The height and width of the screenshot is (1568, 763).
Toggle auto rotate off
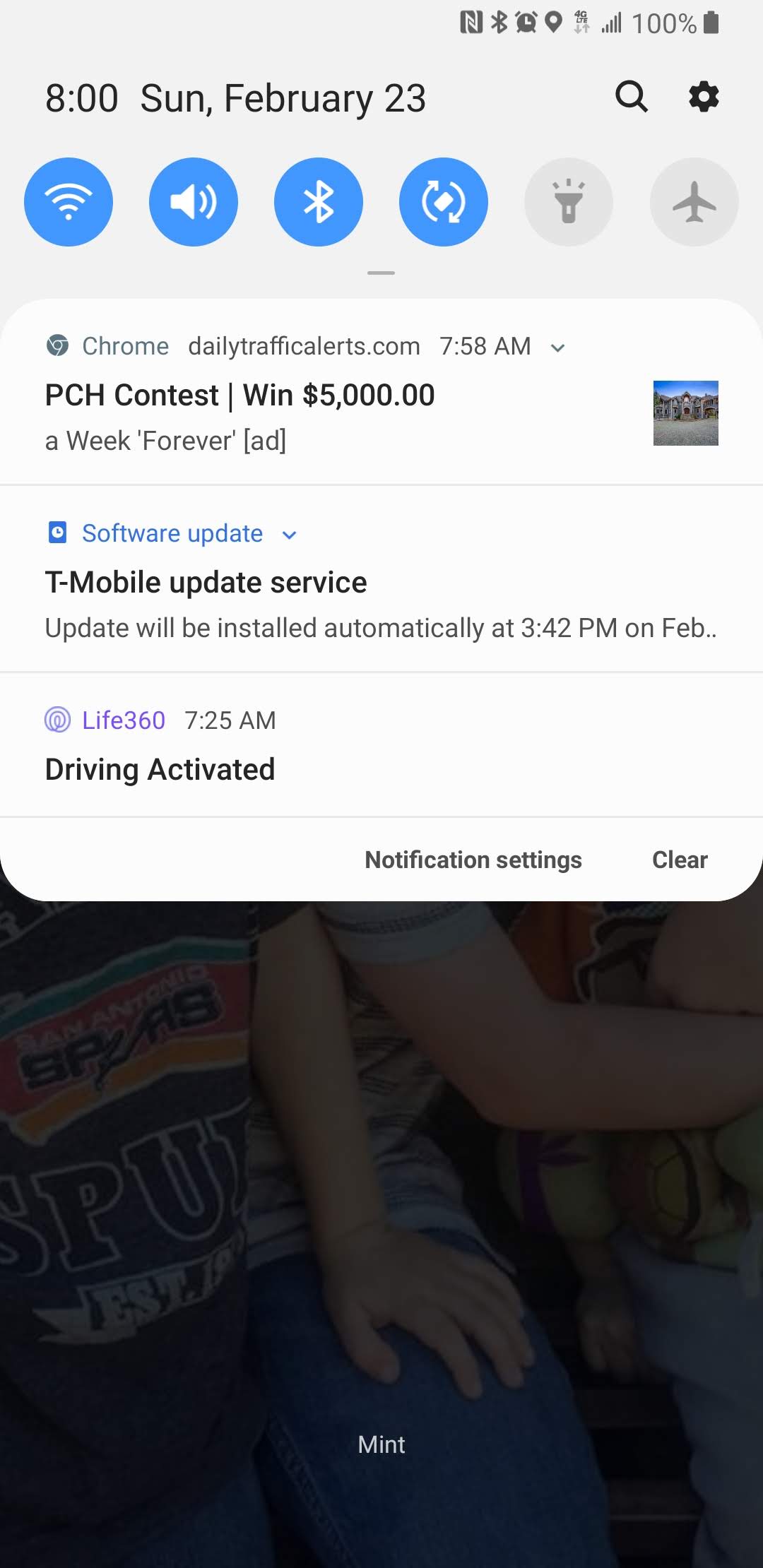(x=444, y=202)
